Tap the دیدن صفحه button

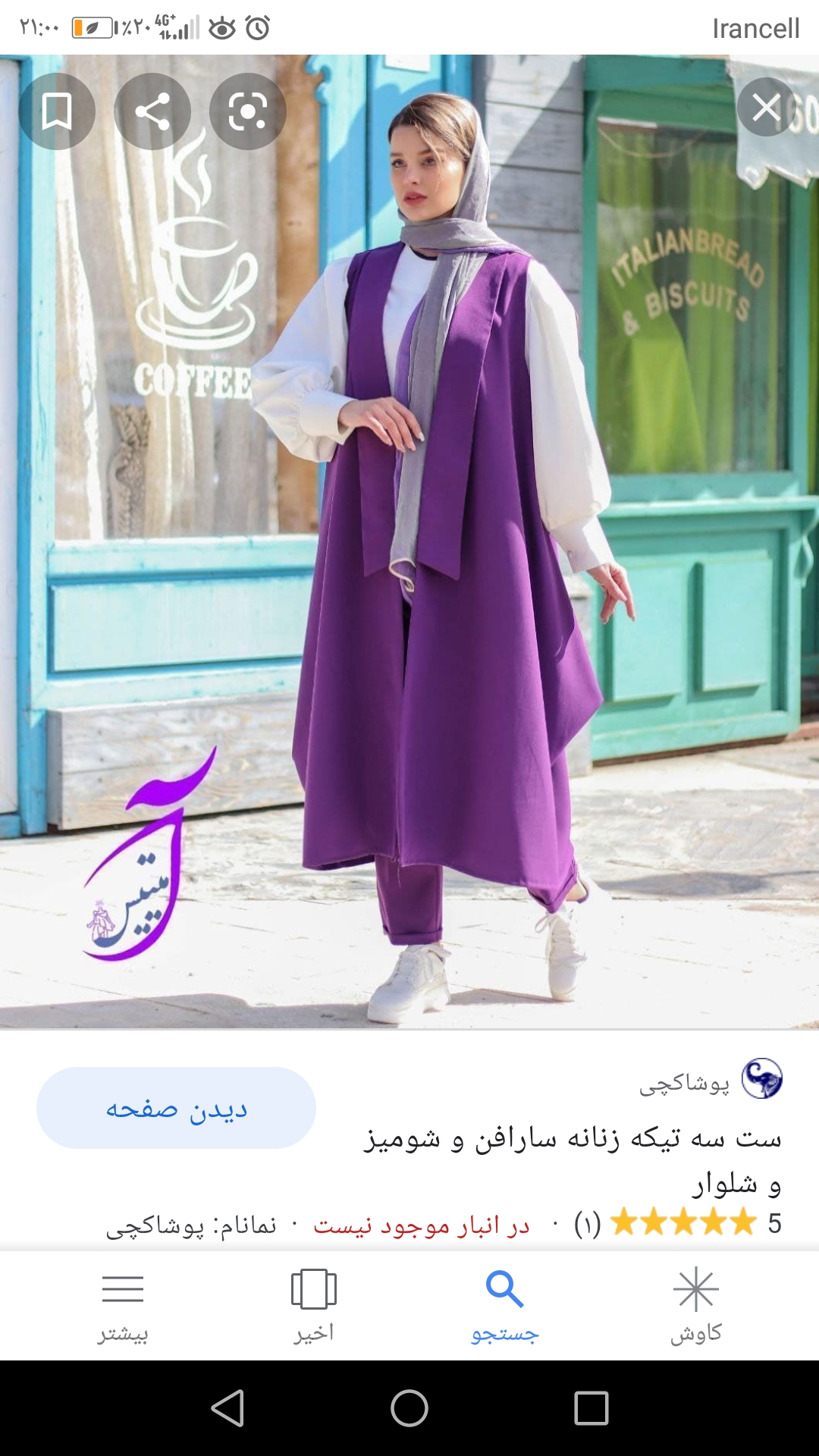coord(176,1108)
